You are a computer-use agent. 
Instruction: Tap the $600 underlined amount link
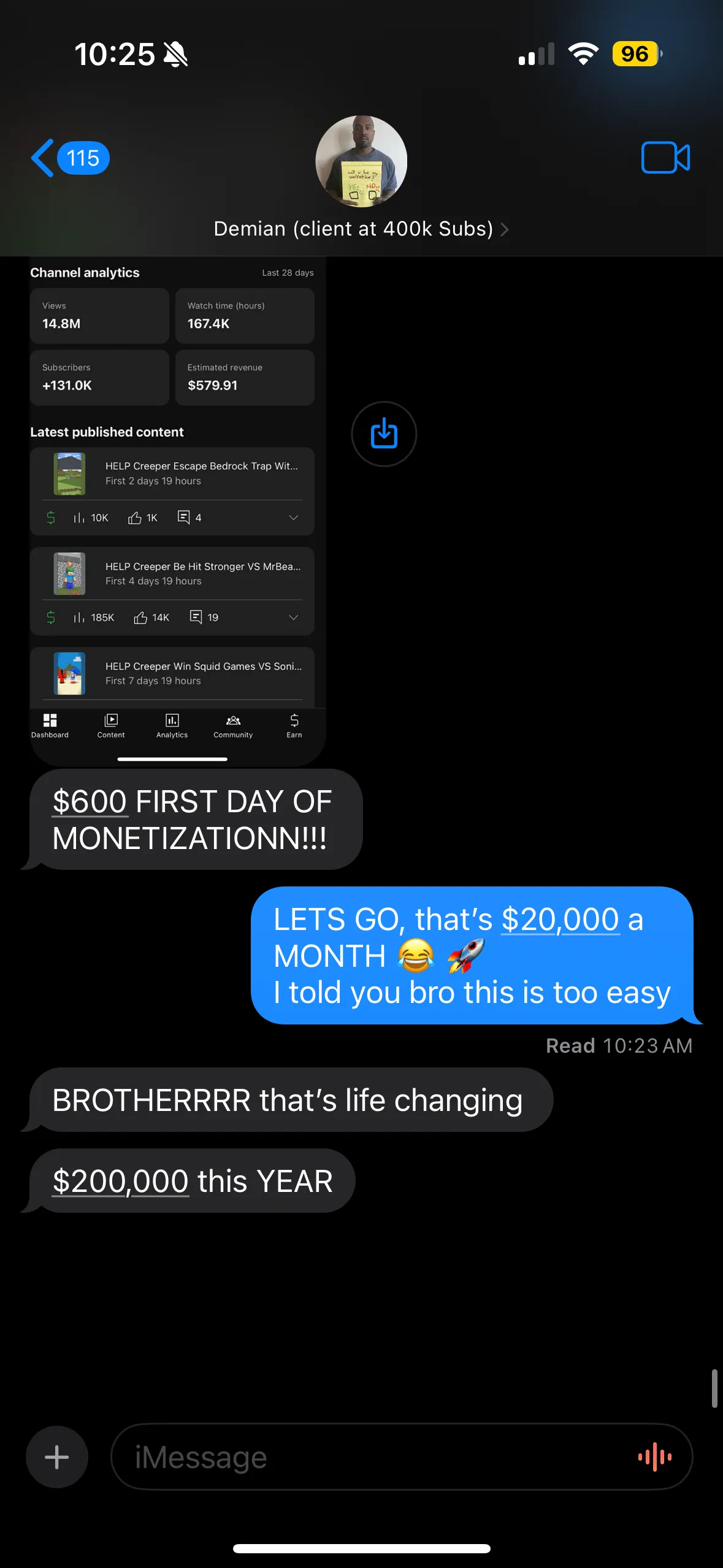pos(90,802)
